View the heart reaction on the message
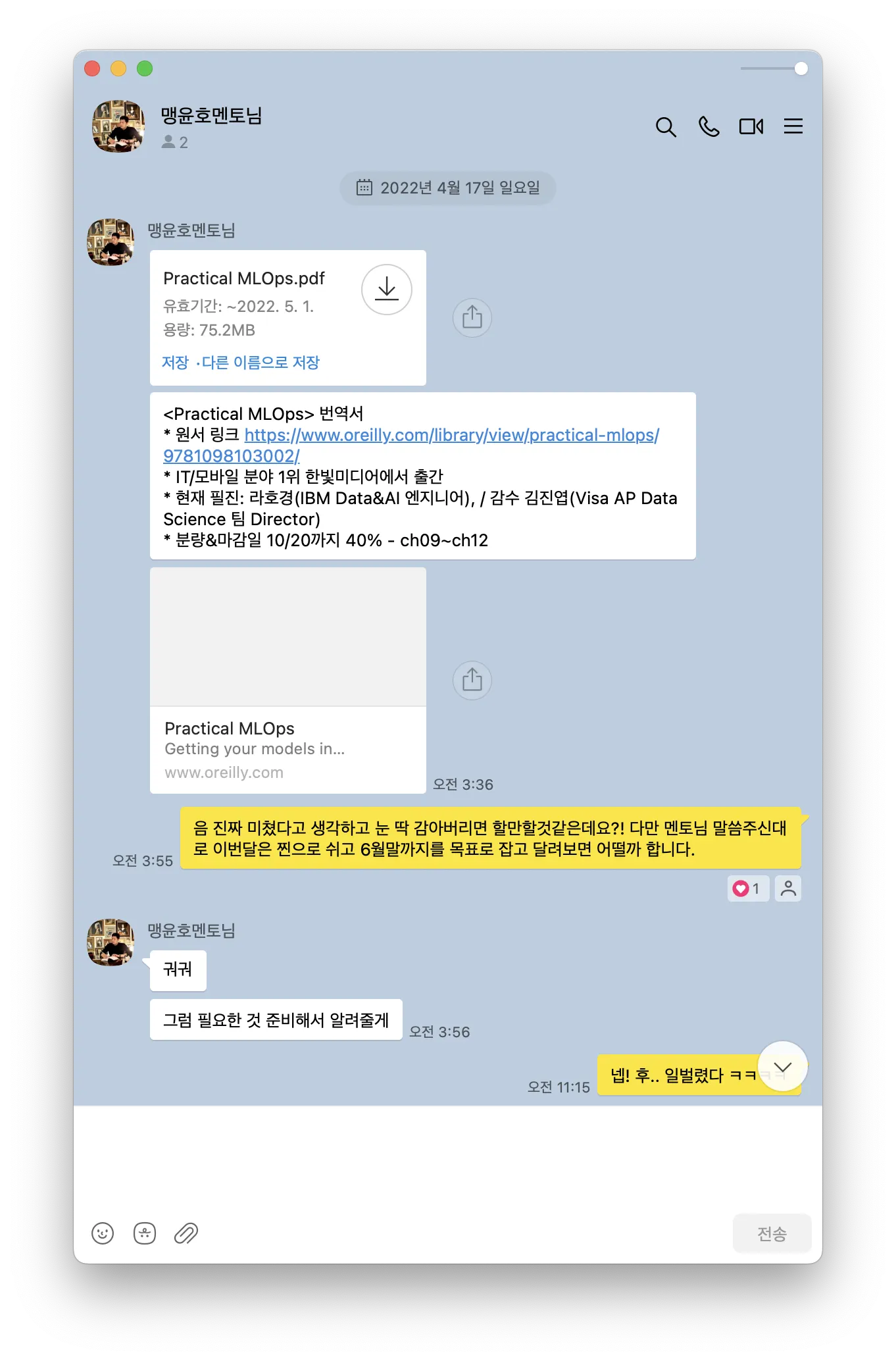 [x=748, y=888]
